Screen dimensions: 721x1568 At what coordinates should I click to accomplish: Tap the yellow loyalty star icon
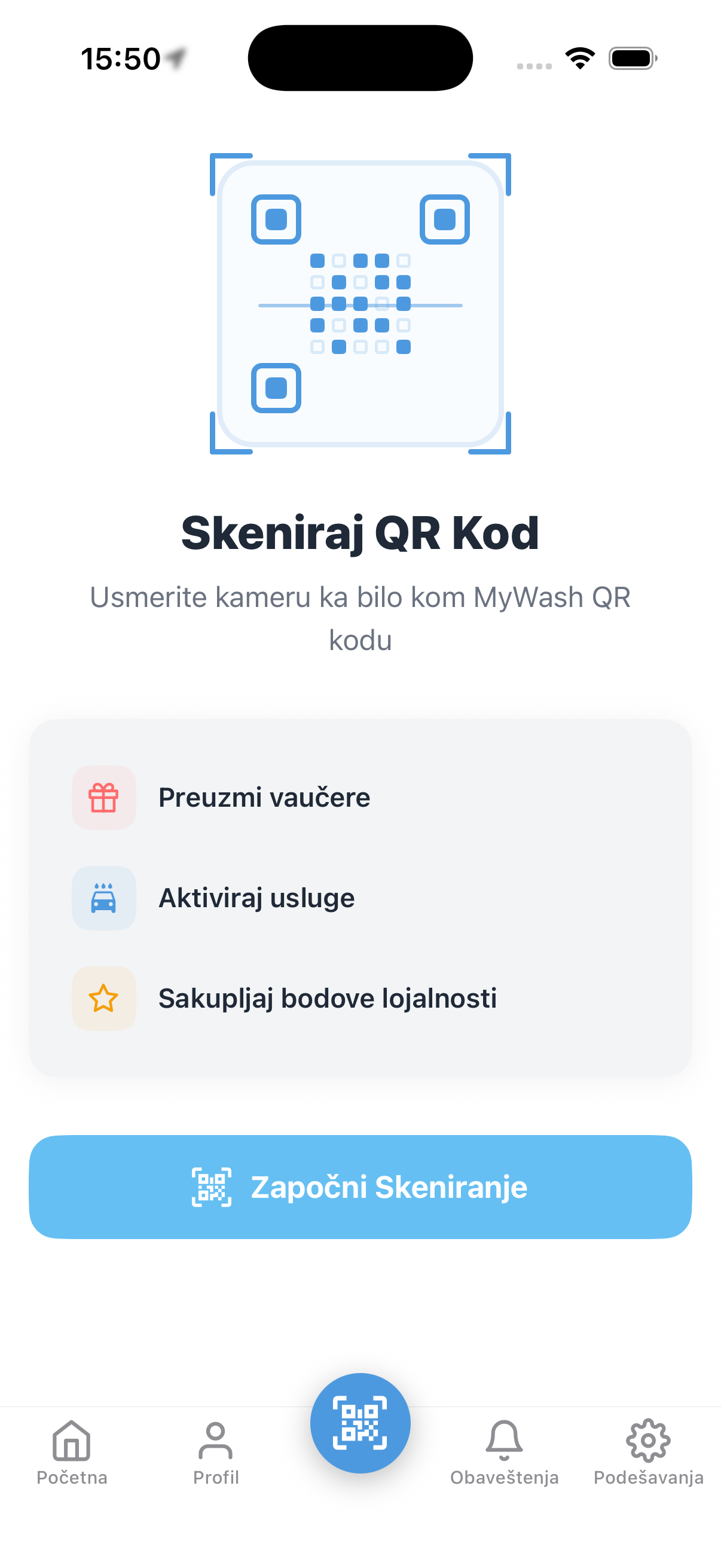[103, 998]
